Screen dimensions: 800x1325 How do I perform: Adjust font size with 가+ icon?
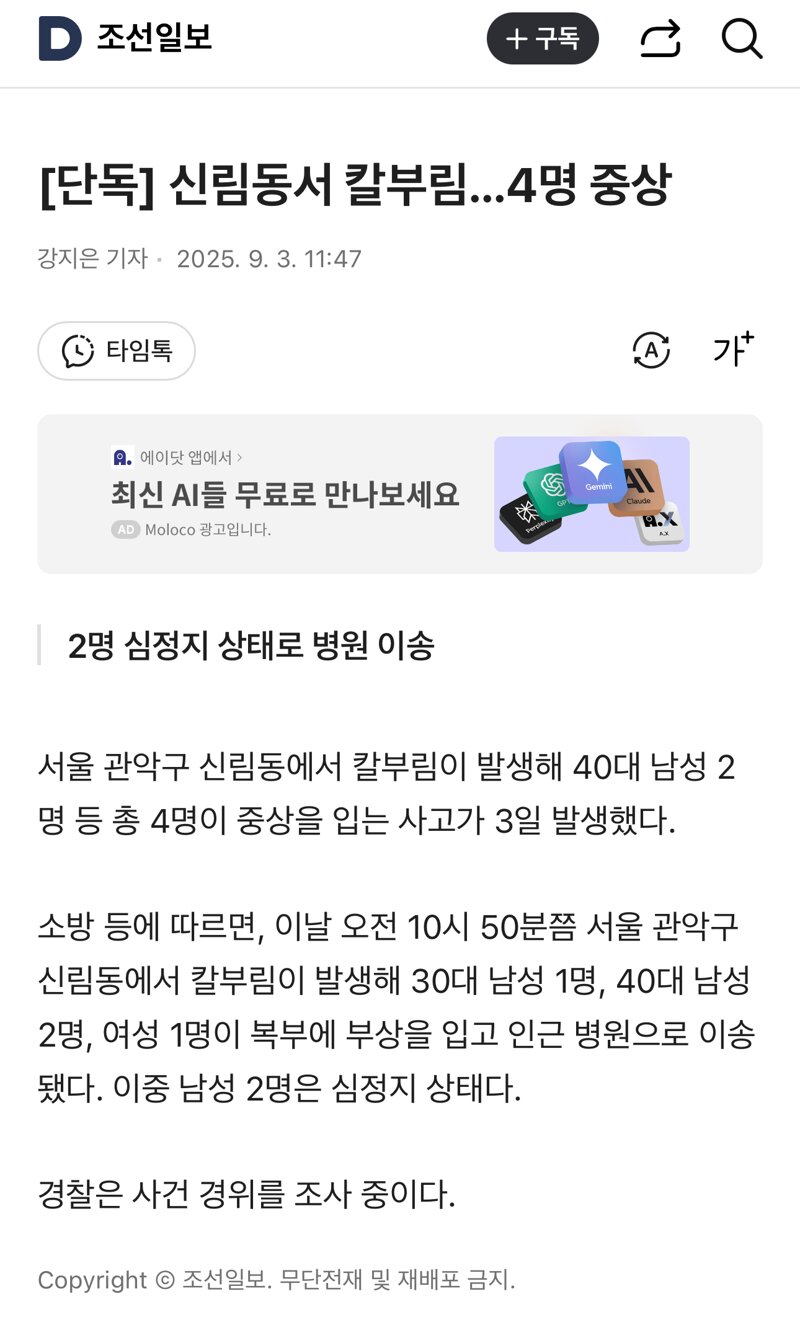coord(733,349)
